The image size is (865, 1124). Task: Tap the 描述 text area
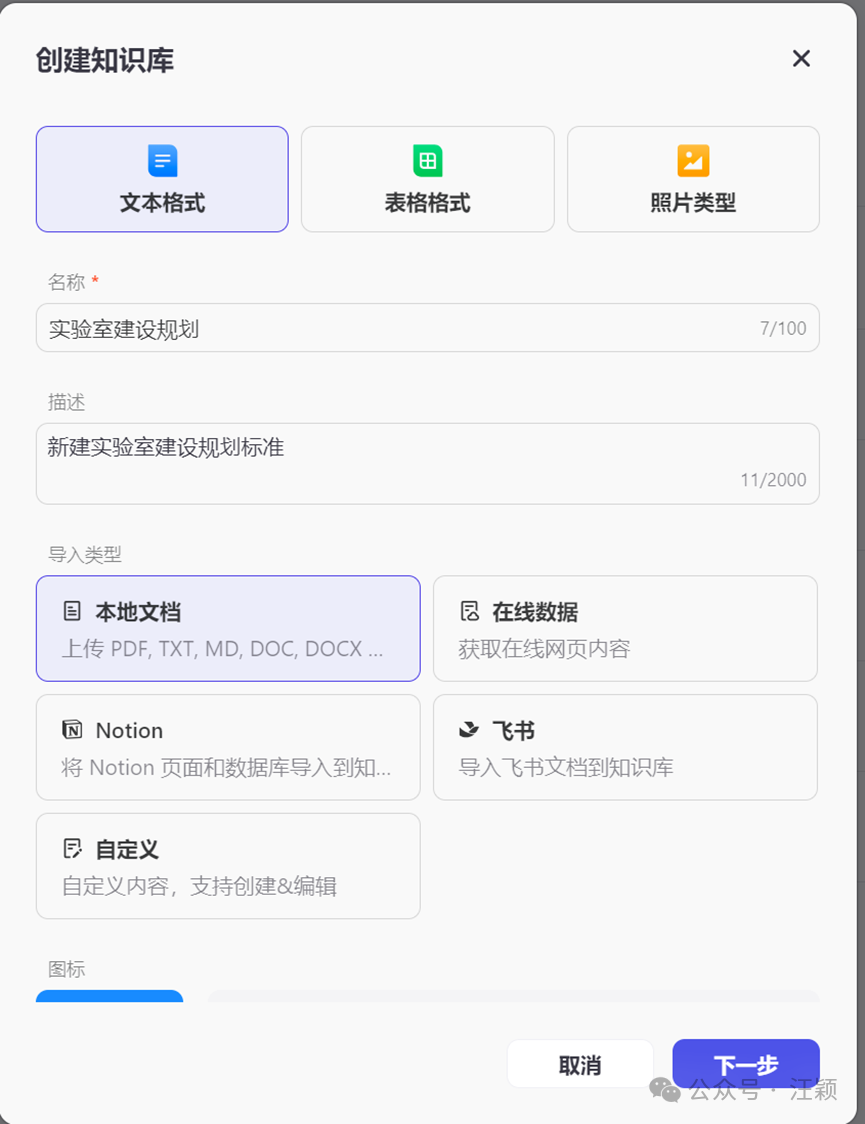(427, 463)
